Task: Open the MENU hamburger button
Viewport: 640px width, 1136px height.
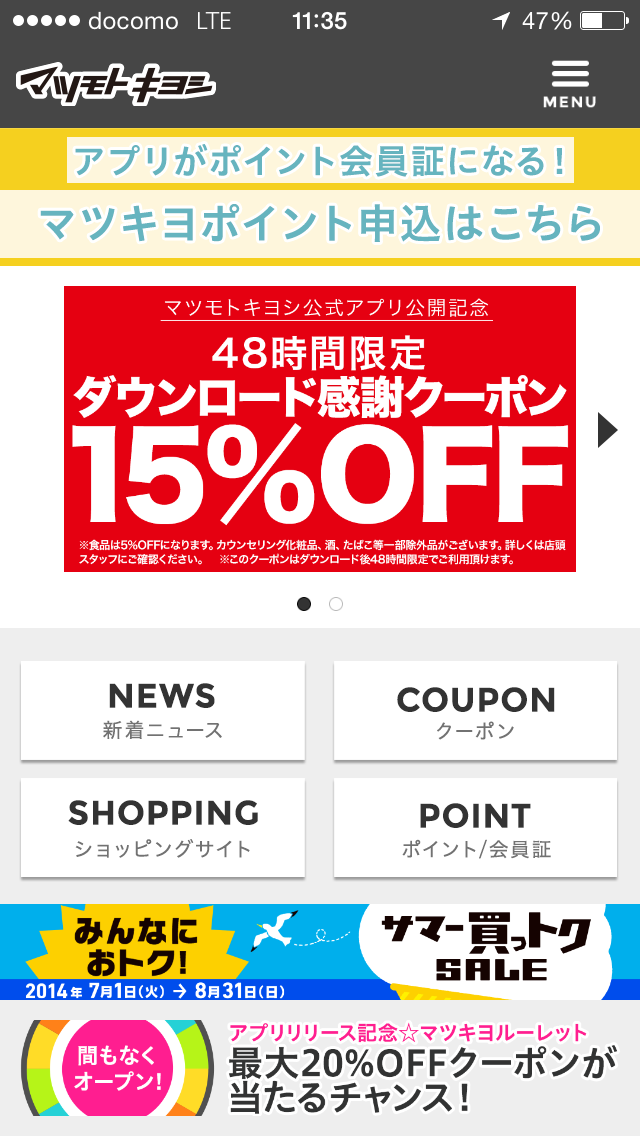Action: [x=570, y=85]
